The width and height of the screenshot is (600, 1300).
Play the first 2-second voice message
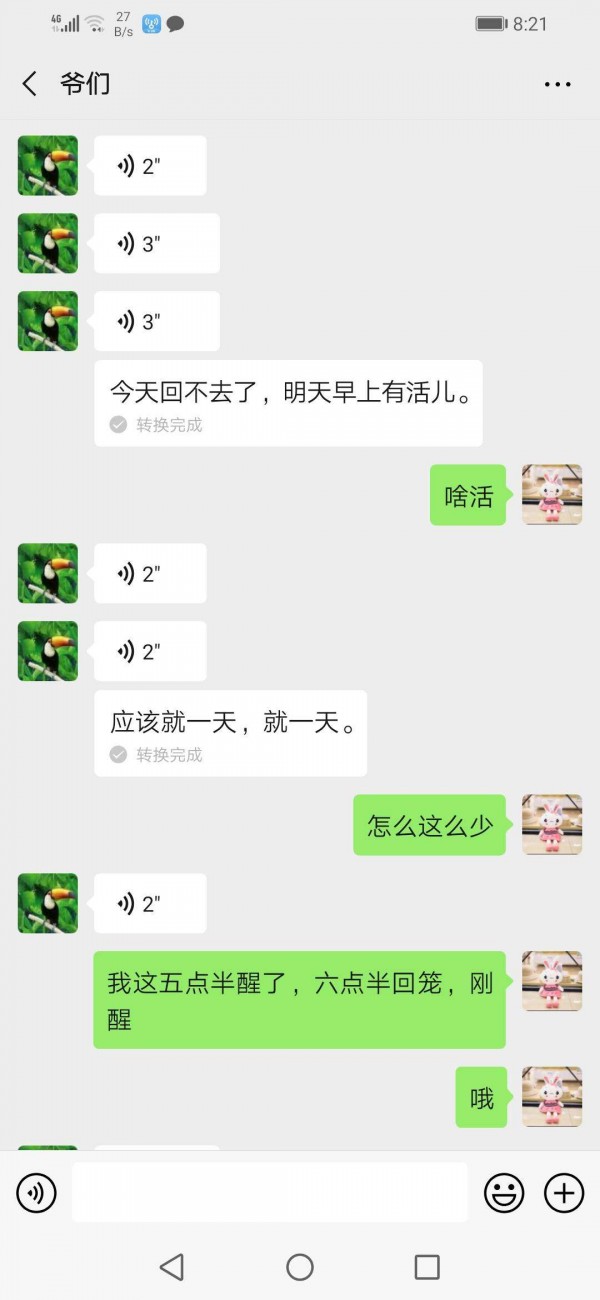[150, 166]
